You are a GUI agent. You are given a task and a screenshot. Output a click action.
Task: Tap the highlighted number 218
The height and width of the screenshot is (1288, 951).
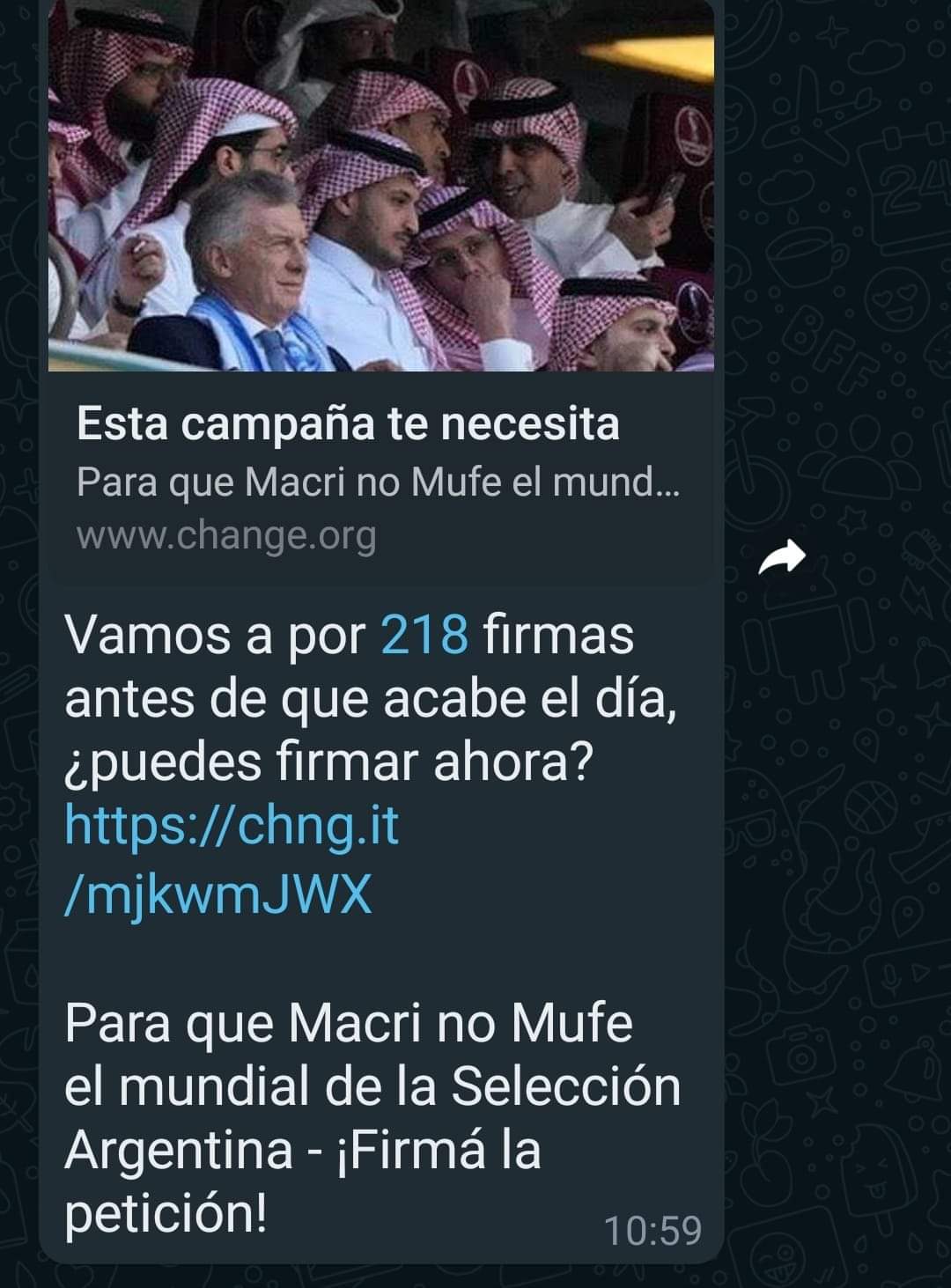[x=424, y=635]
